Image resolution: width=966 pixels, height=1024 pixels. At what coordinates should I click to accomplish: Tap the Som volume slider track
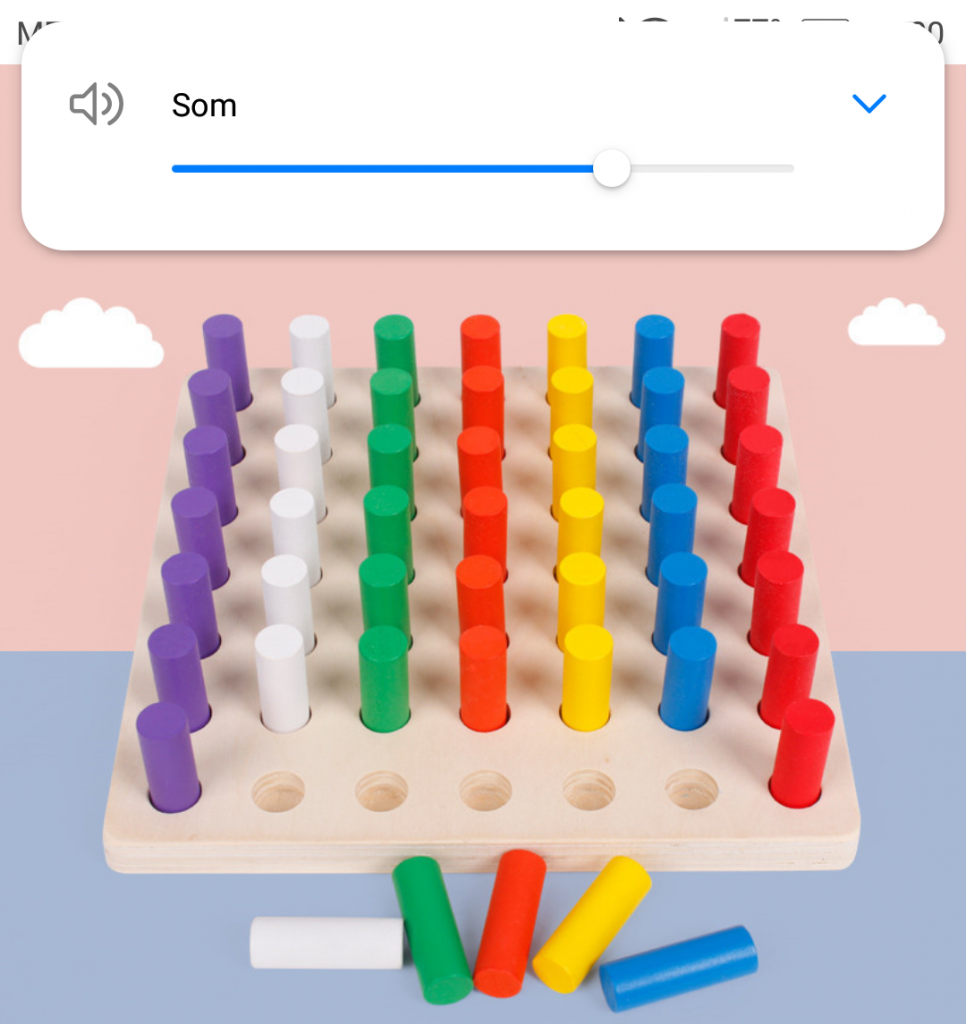[482, 168]
